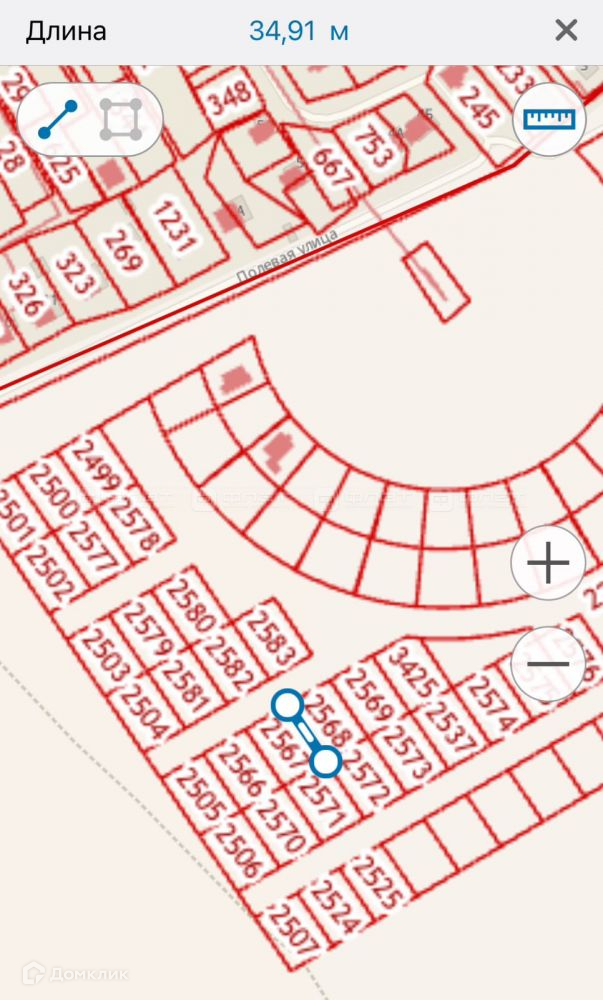Image resolution: width=603 pixels, height=1000 pixels.
Task: Select the line distance measuring mode
Action: point(57,120)
